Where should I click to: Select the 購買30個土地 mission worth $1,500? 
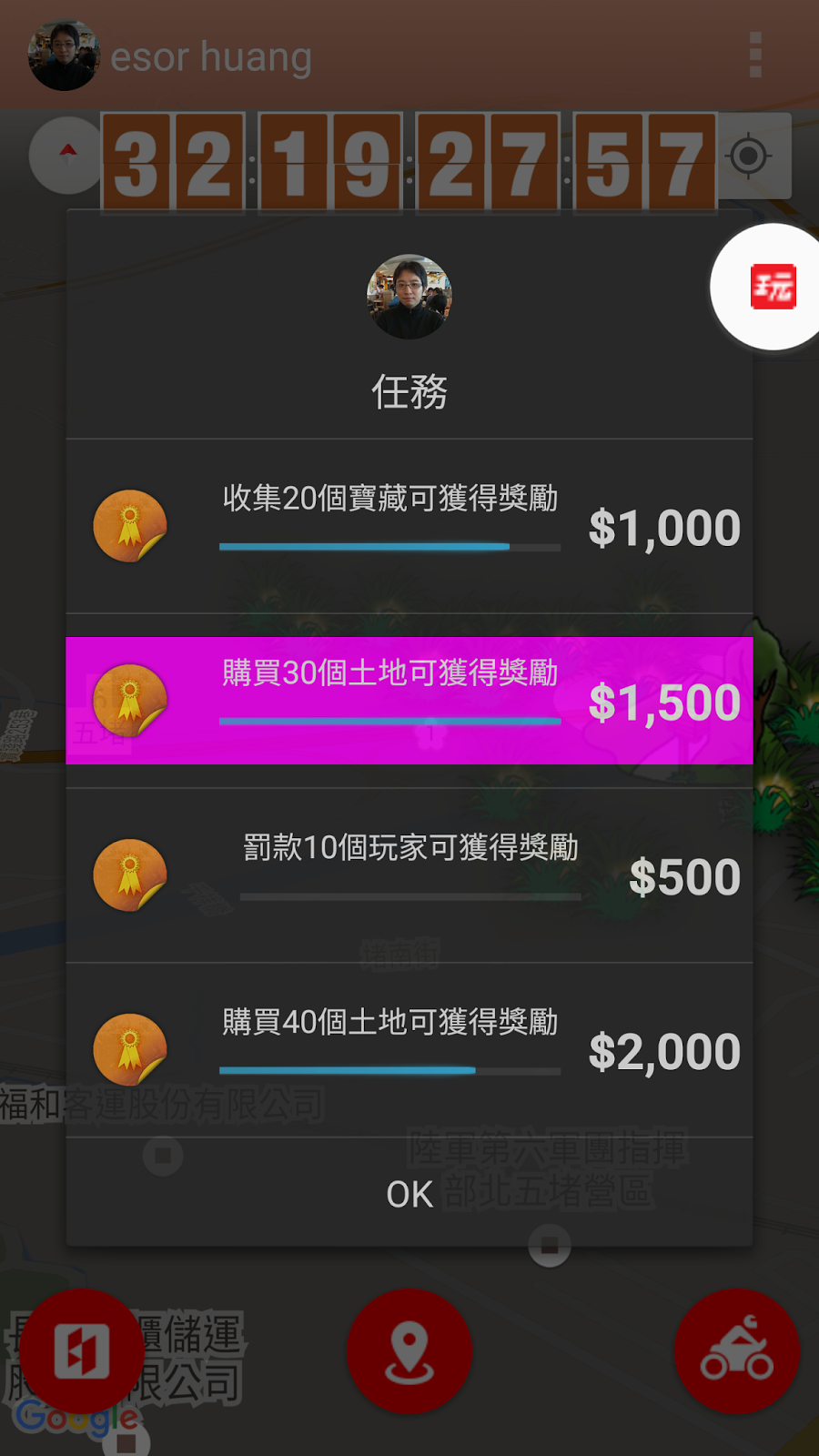click(x=409, y=701)
